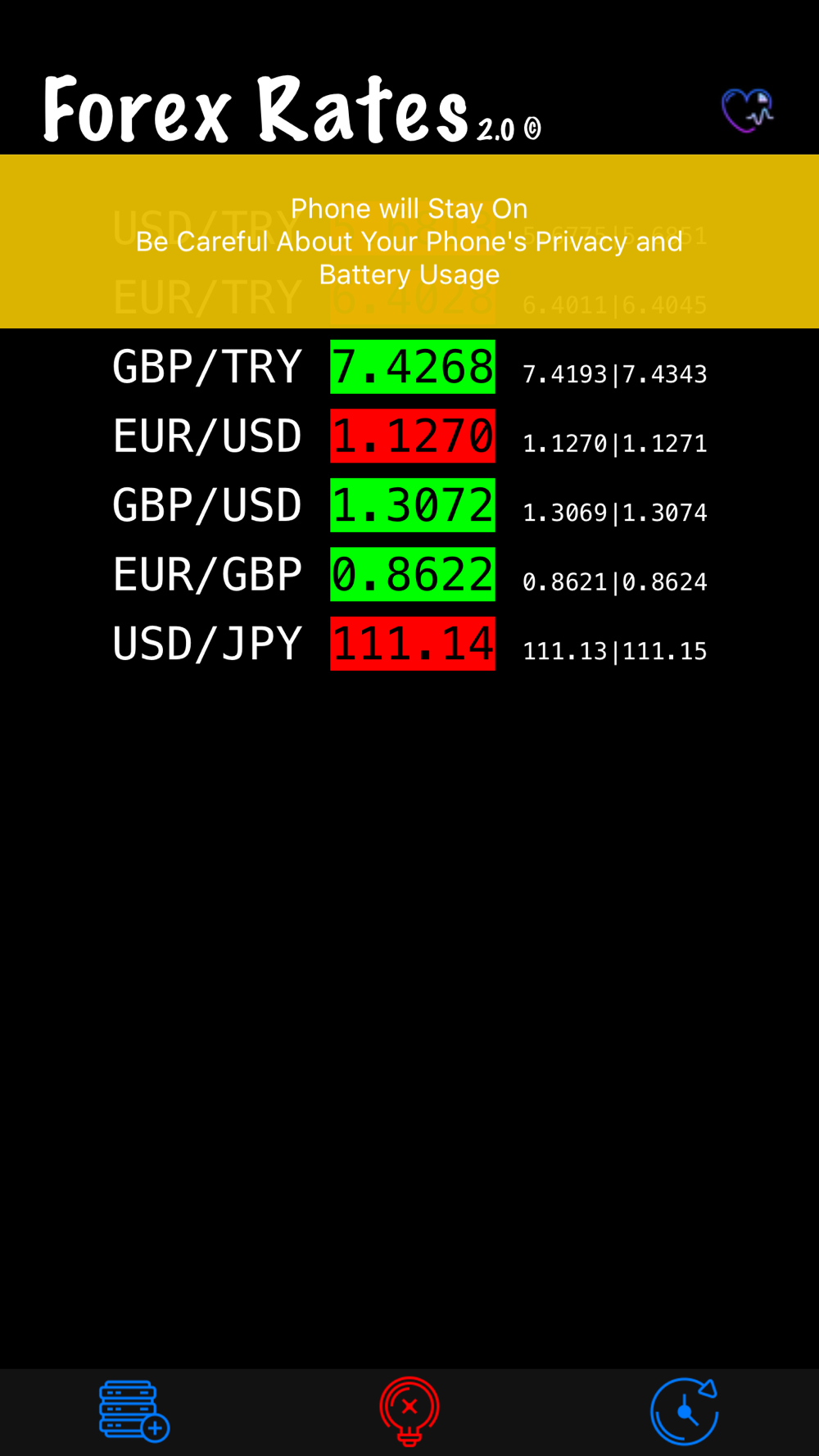Tap the heart pulse icon
This screenshot has width=819, height=1456.
click(x=747, y=110)
